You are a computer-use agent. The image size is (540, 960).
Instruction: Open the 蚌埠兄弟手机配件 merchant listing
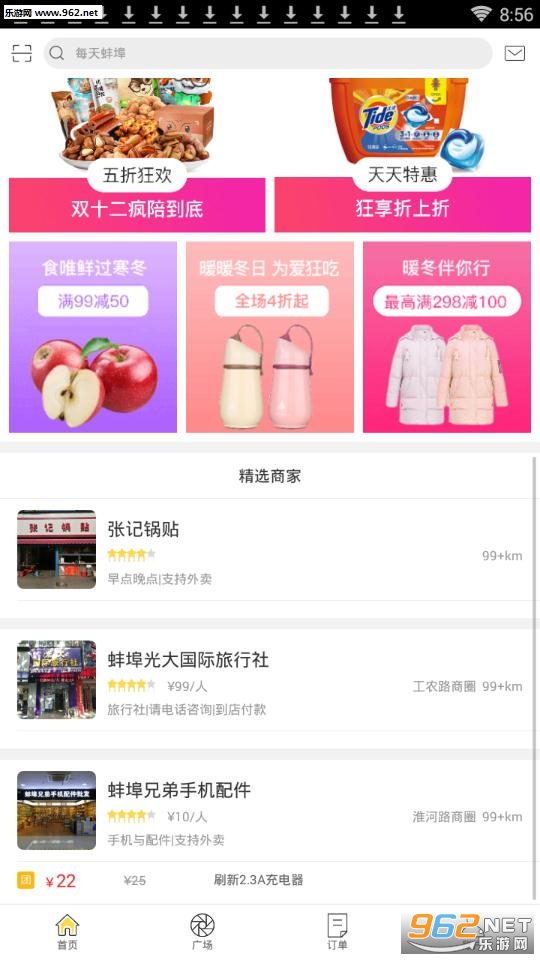pos(269,811)
